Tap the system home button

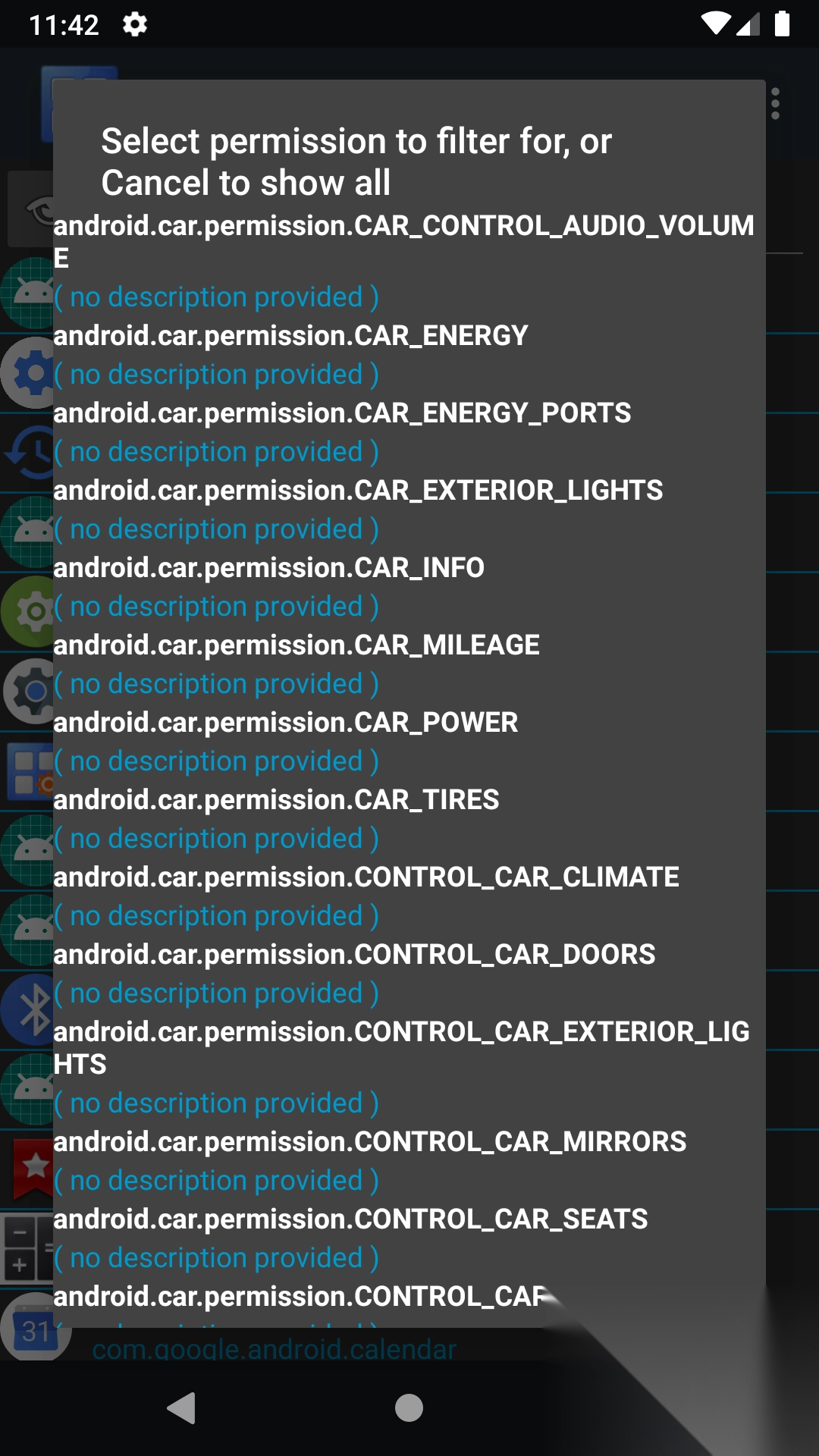point(409,1408)
